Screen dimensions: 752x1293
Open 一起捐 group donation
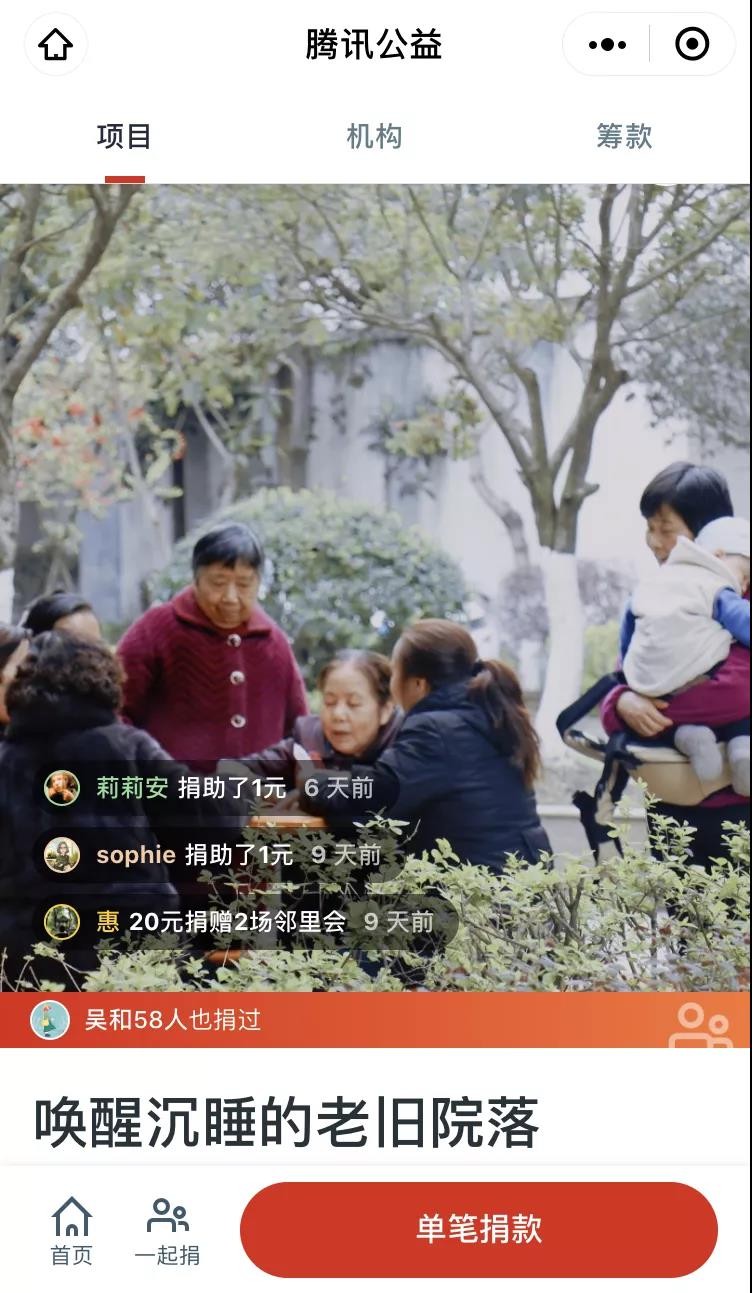click(x=167, y=1230)
